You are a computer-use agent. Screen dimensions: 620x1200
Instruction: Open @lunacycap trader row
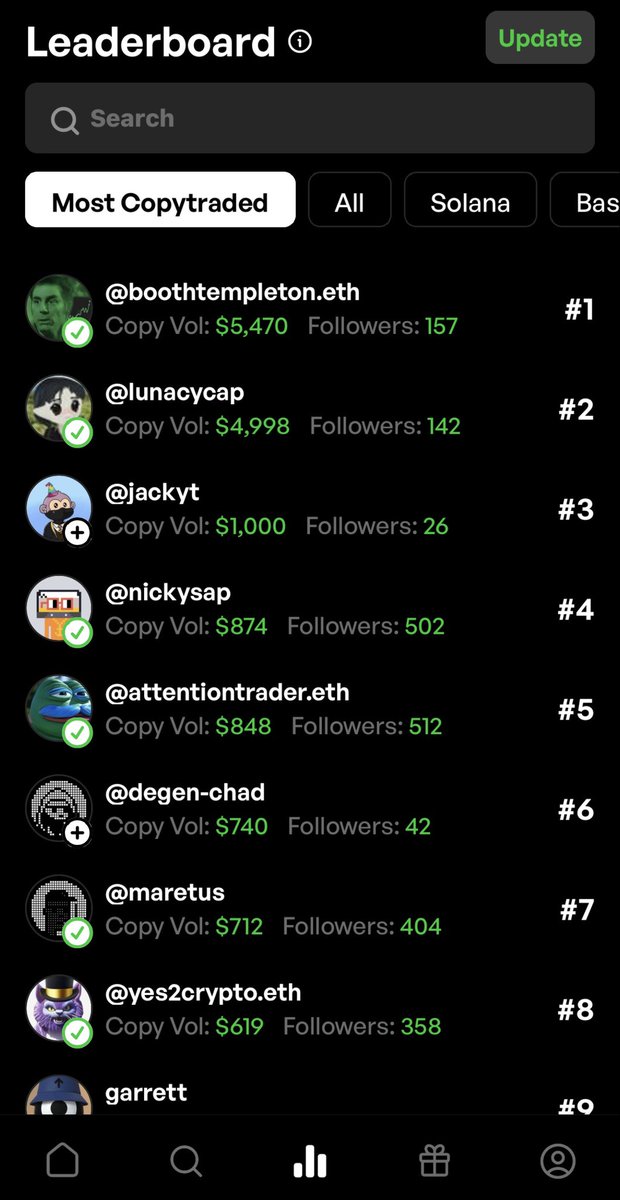click(175, 393)
